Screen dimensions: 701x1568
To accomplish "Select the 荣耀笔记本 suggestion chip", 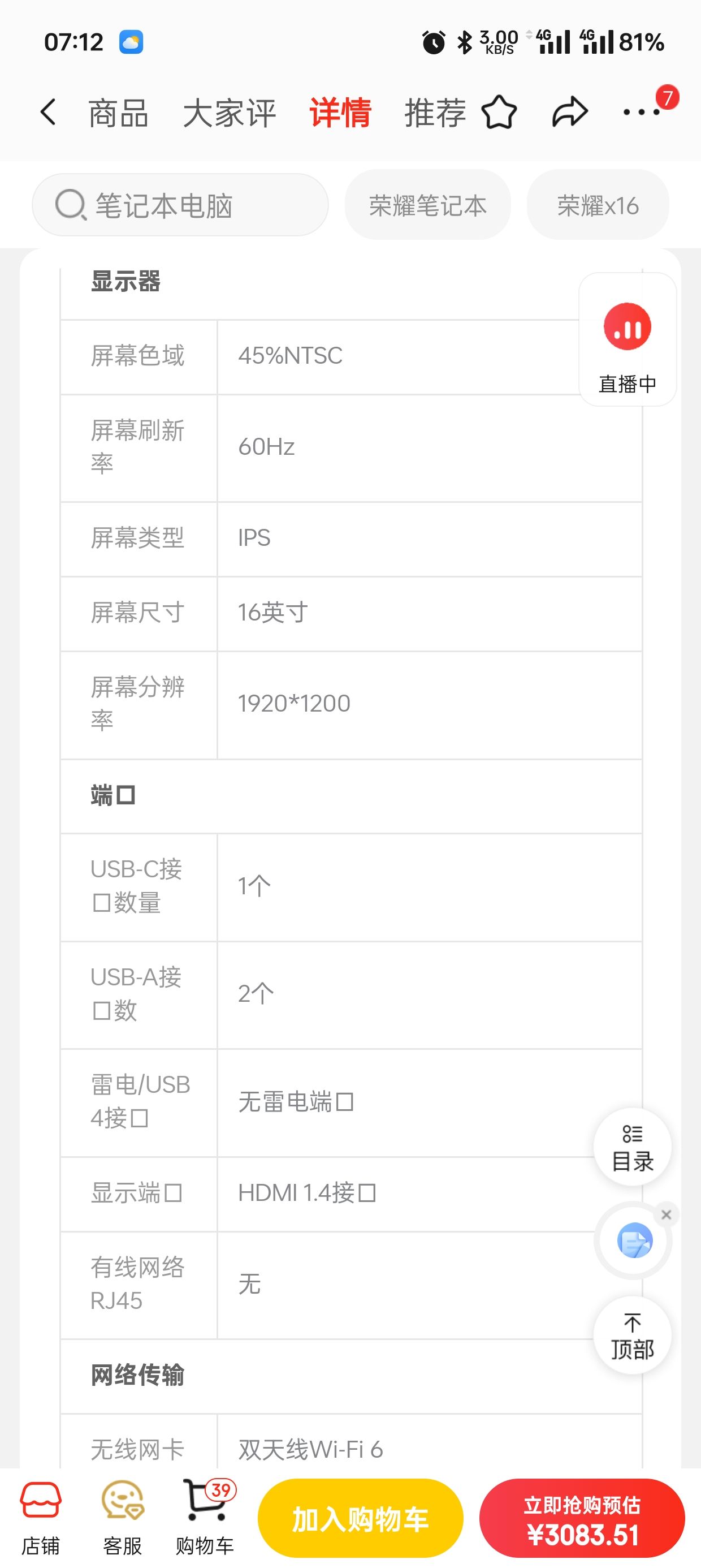I will tap(428, 205).
